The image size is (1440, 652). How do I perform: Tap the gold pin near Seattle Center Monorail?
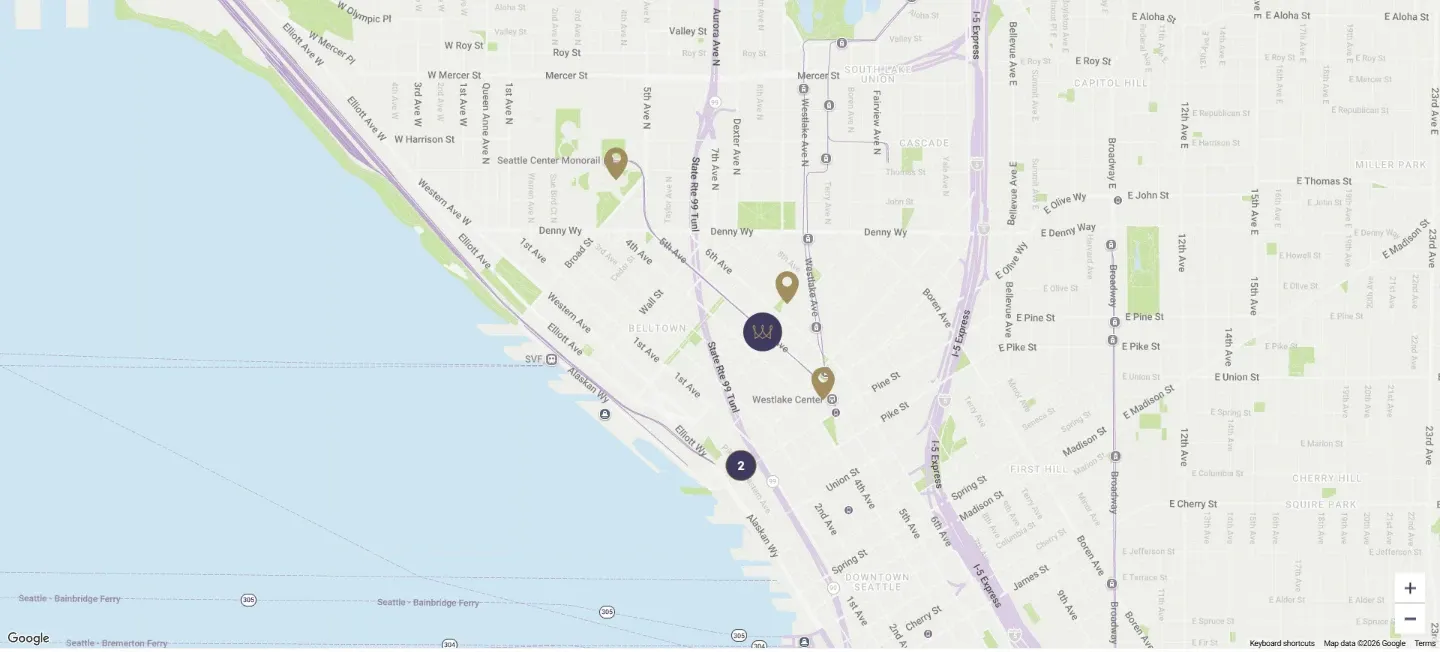click(616, 163)
